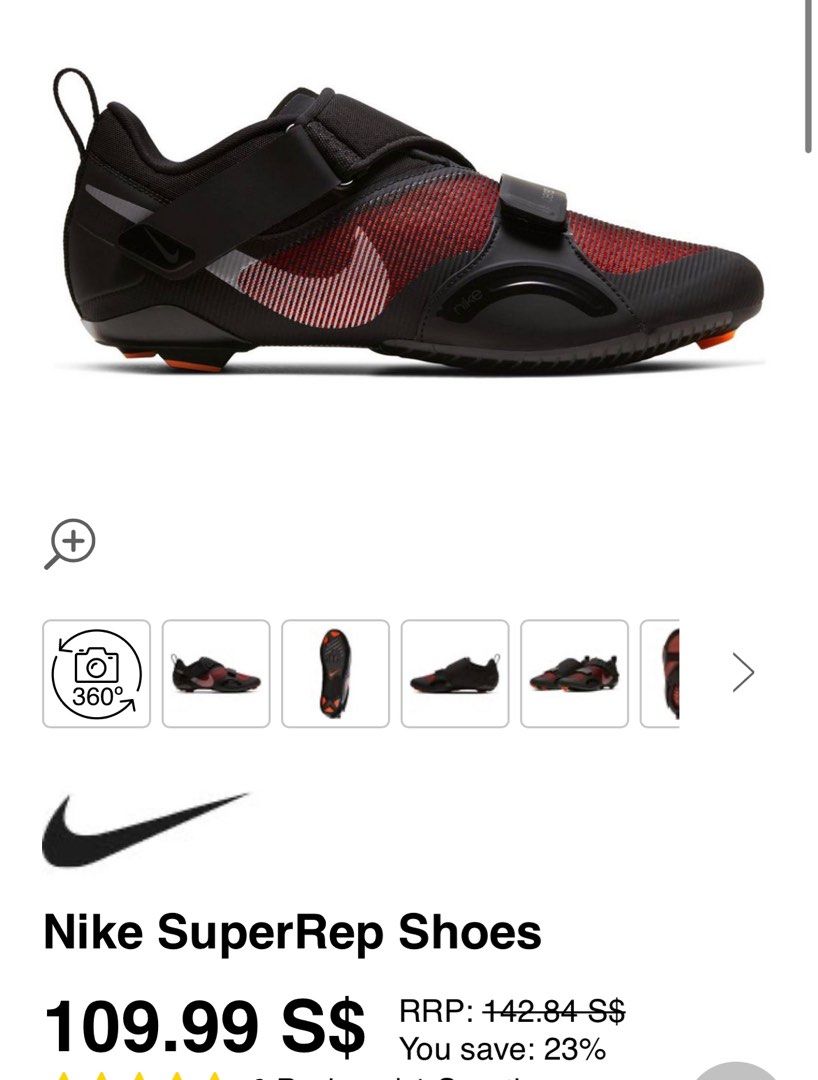
Task: Show next thumbnails with the right arrow
Action: (742, 672)
